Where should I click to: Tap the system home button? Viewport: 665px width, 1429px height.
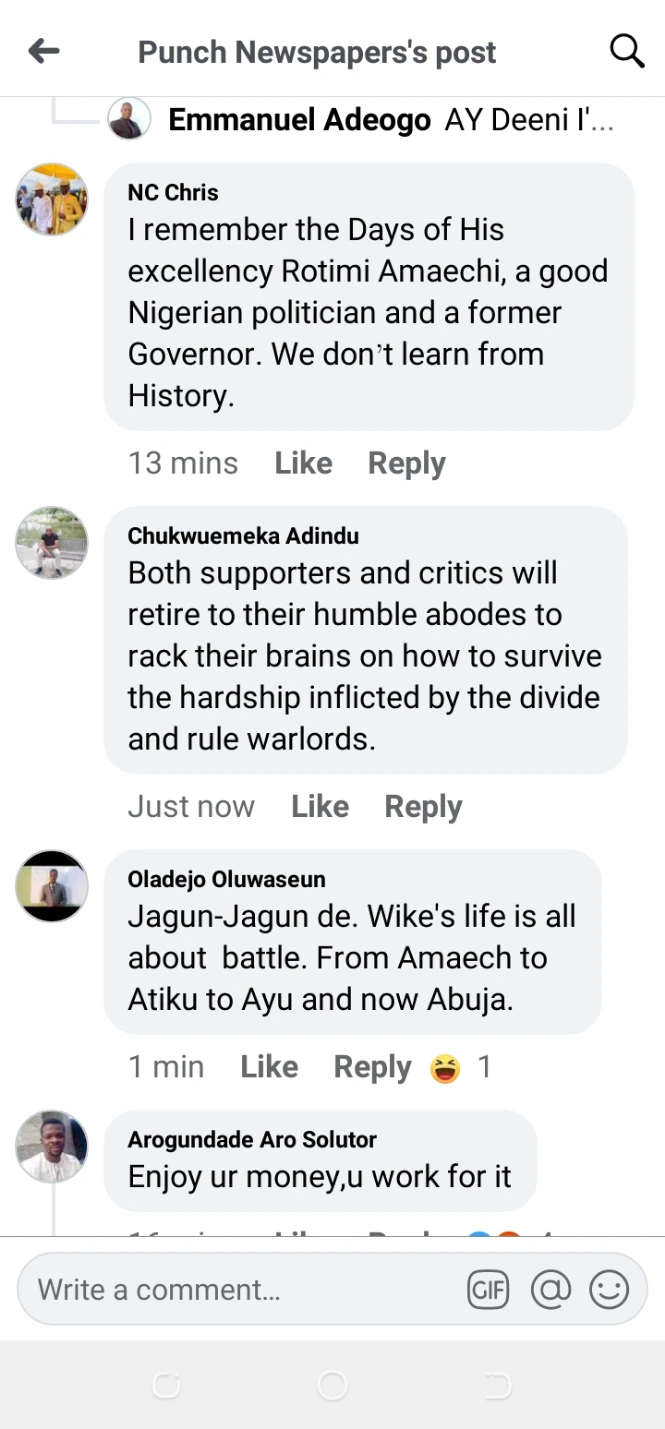[332, 1385]
